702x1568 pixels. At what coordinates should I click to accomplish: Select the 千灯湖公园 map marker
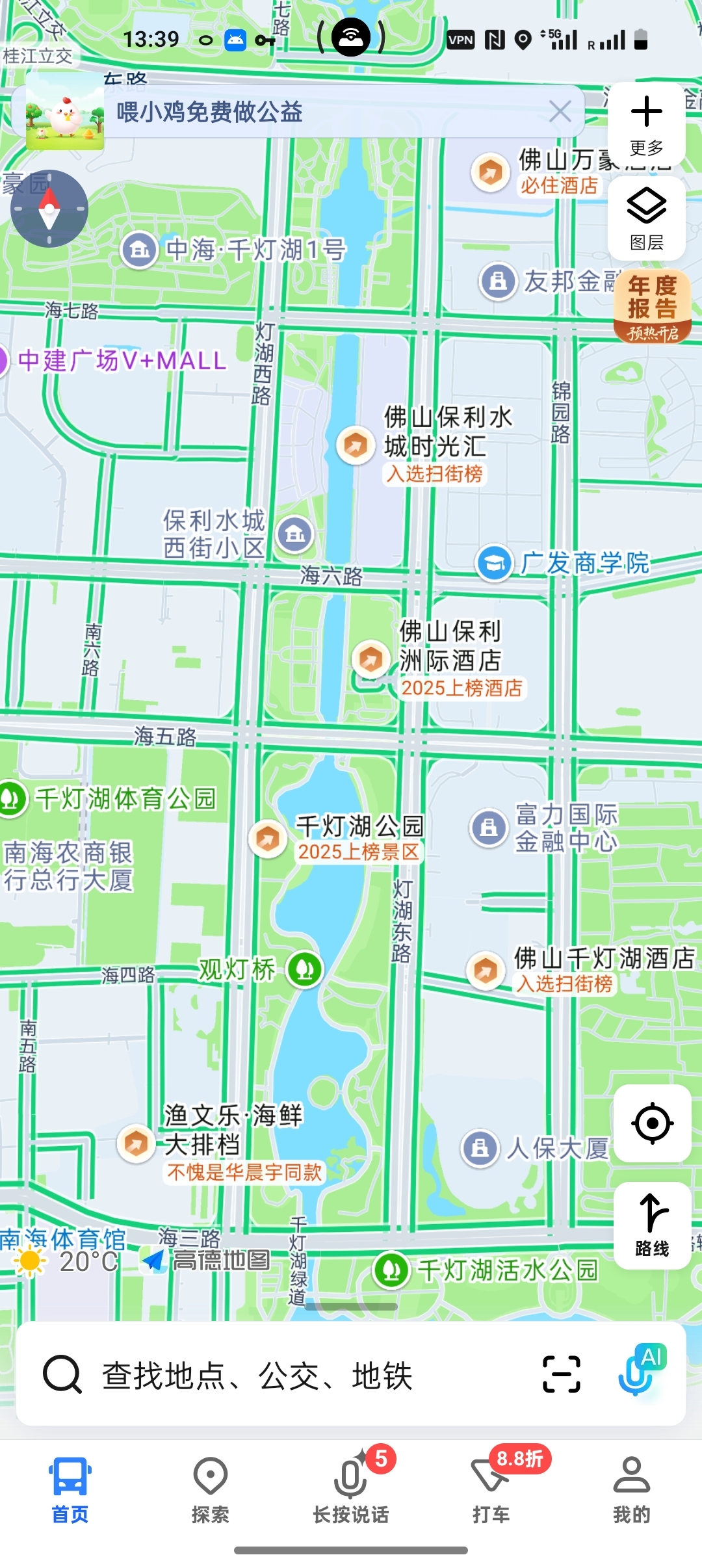268,839
